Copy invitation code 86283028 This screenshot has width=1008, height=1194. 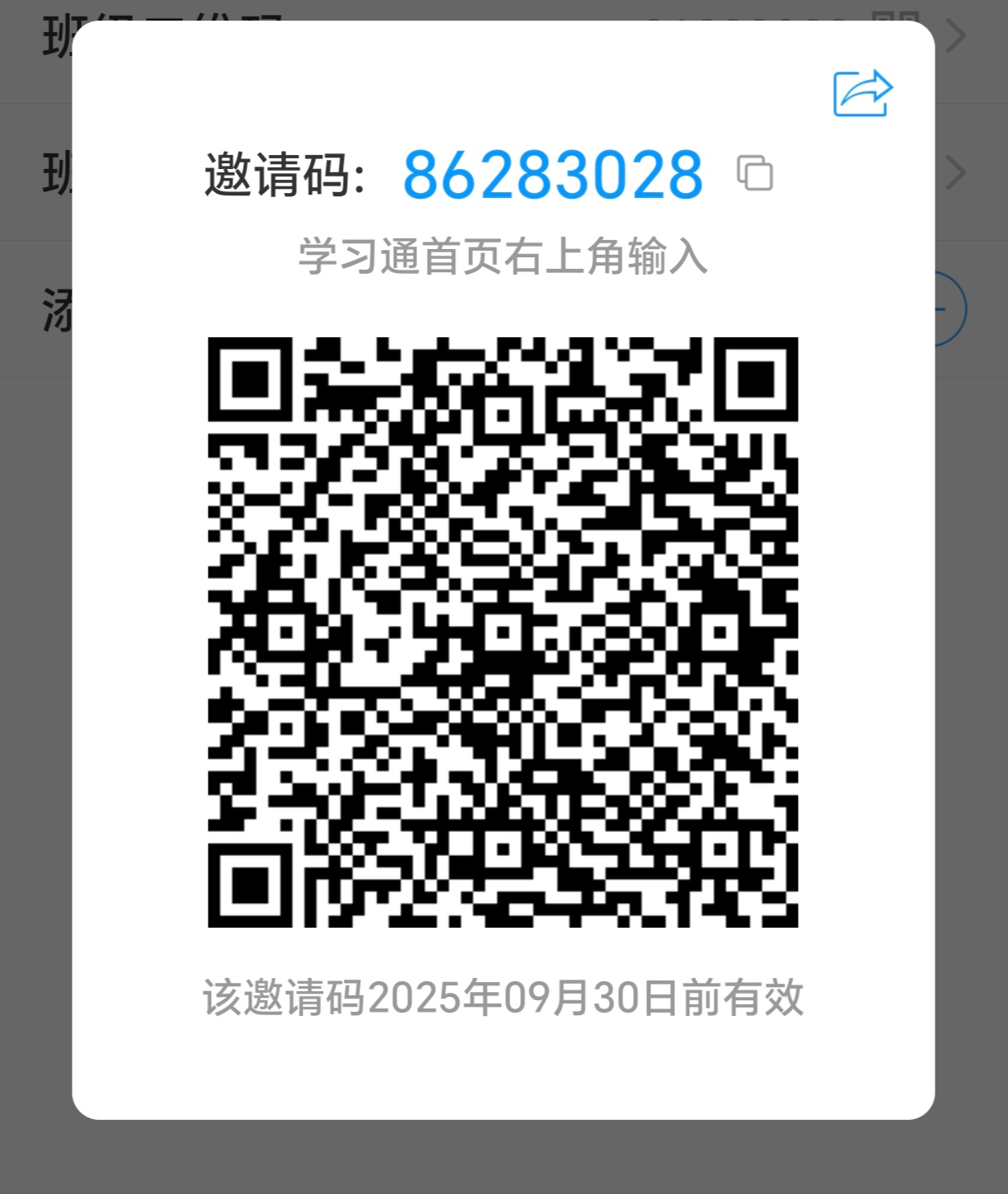[755, 173]
